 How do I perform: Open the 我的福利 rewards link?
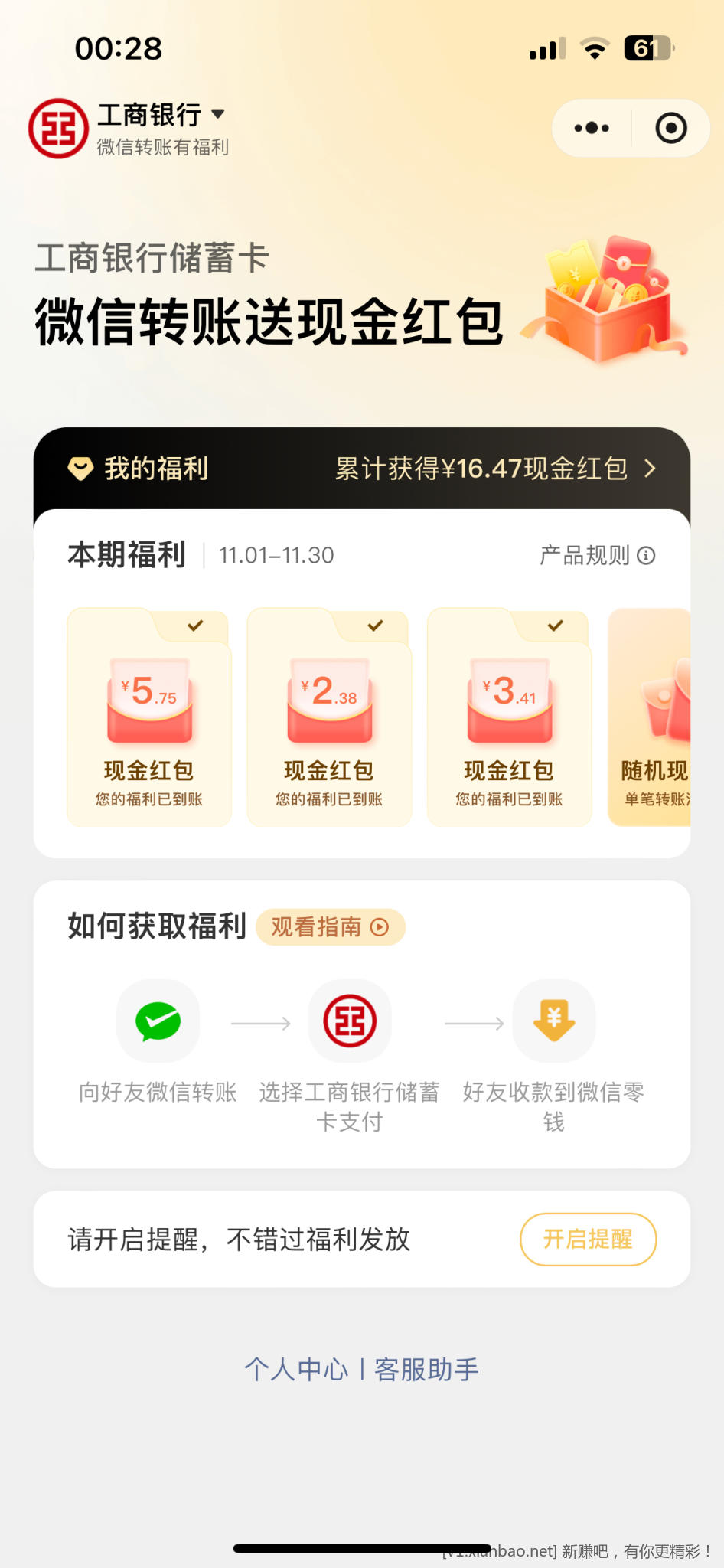[156, 468]
